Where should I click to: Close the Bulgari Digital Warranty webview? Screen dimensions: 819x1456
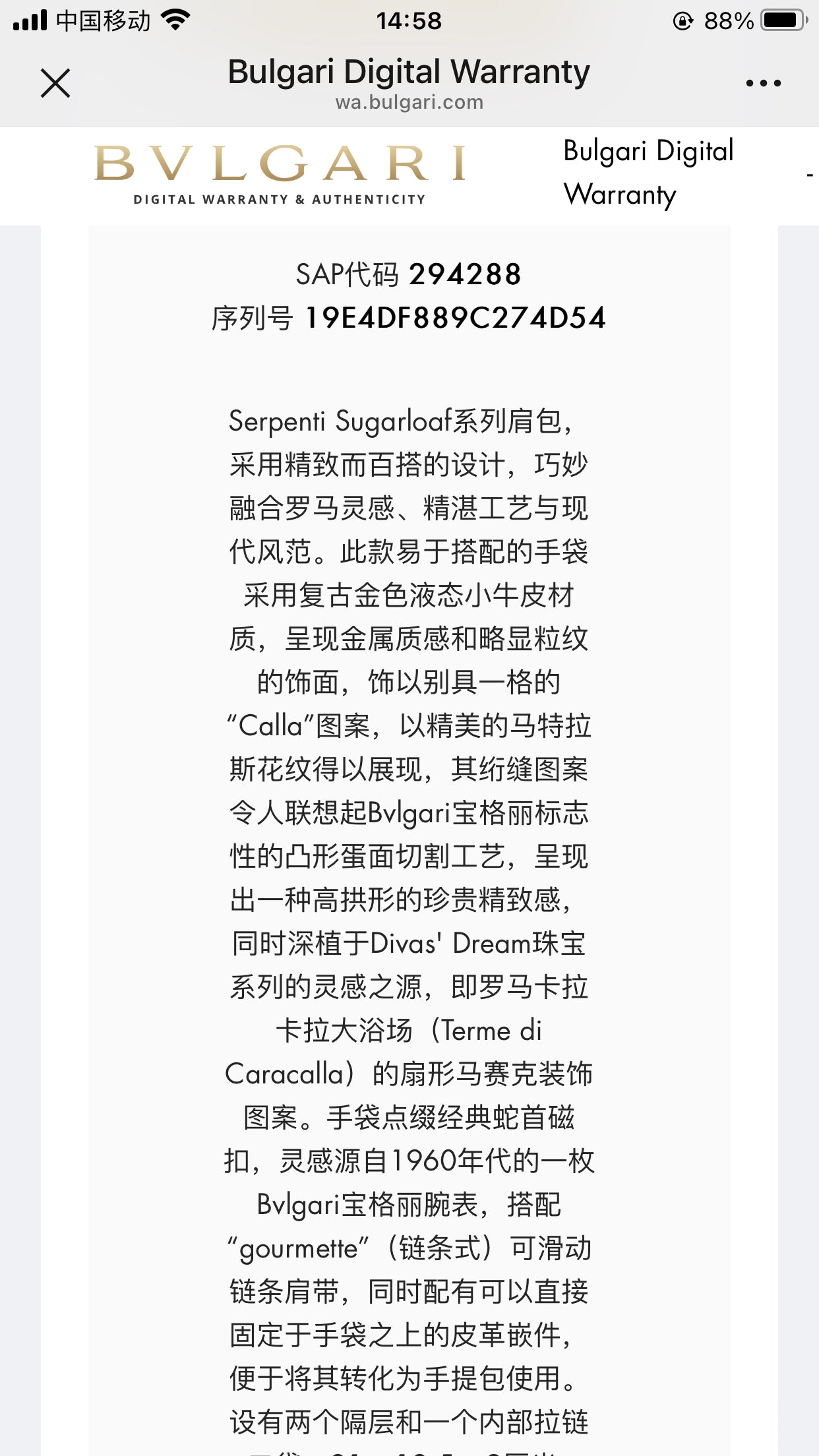(x=55, y=83)
